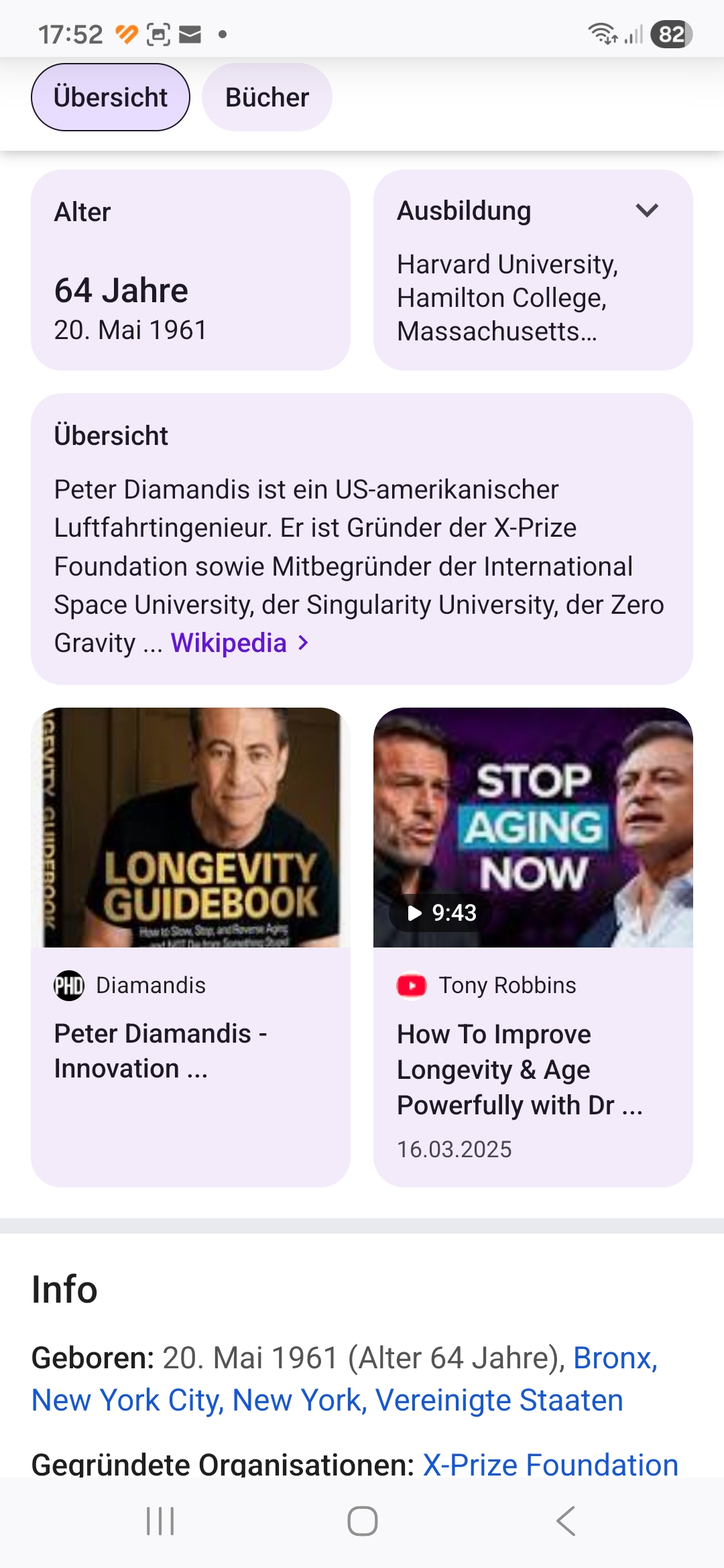Go back with the system back button
This screenshot has width=724, height=1568.
pyautogui.click(x=566, y=1521)
